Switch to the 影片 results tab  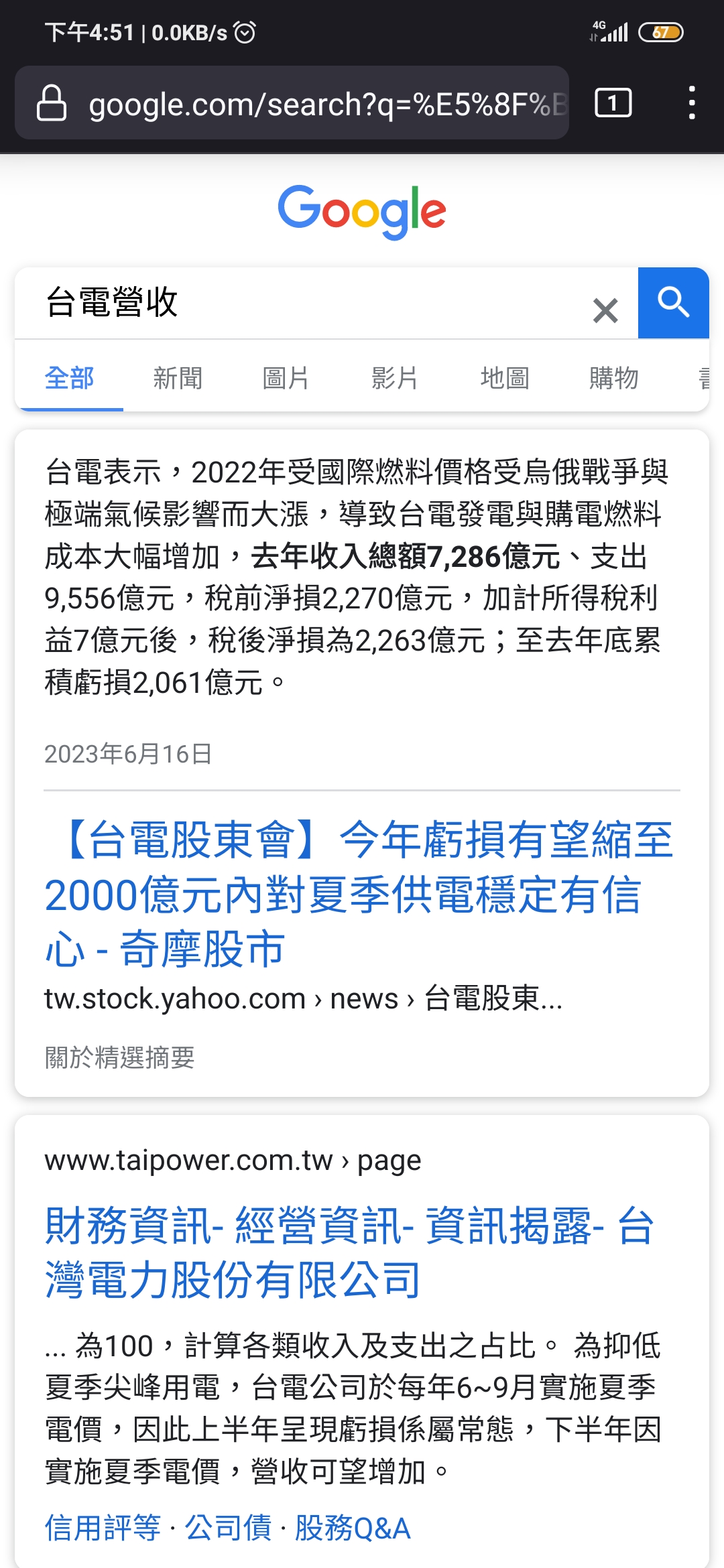pyautogui.click(x=396, y=378)
